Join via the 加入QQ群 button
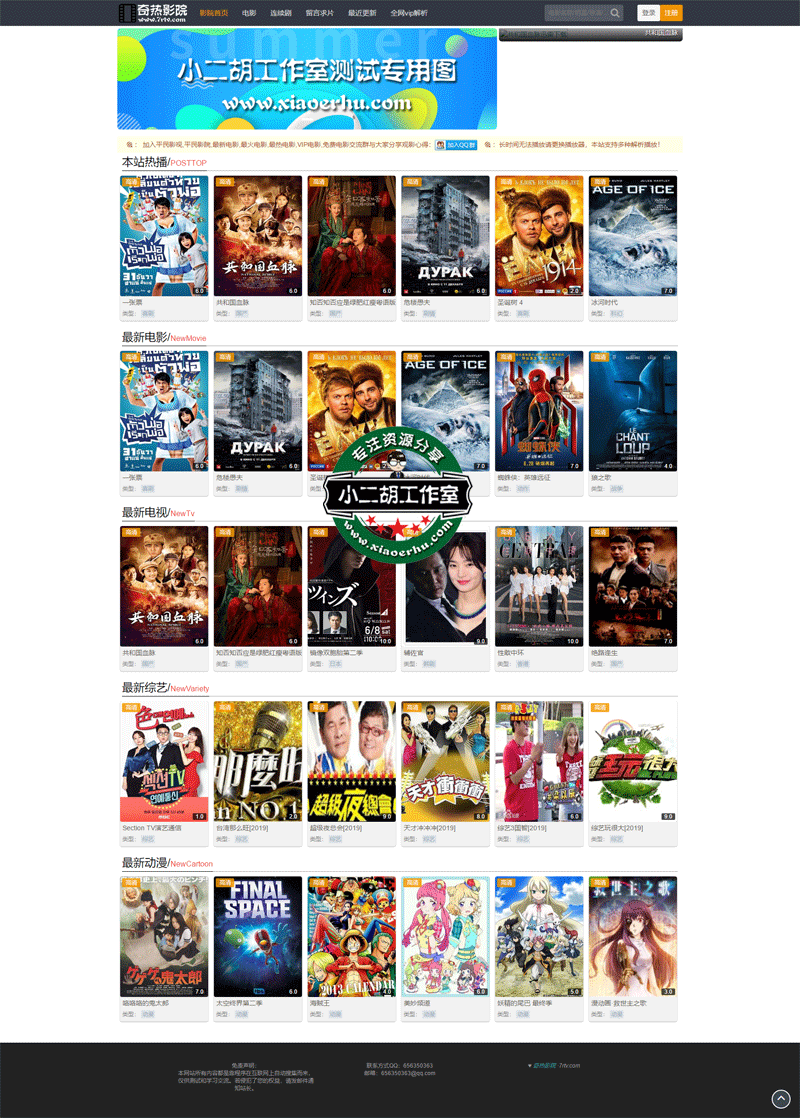 pyautogui.click(x=455, y=145)
